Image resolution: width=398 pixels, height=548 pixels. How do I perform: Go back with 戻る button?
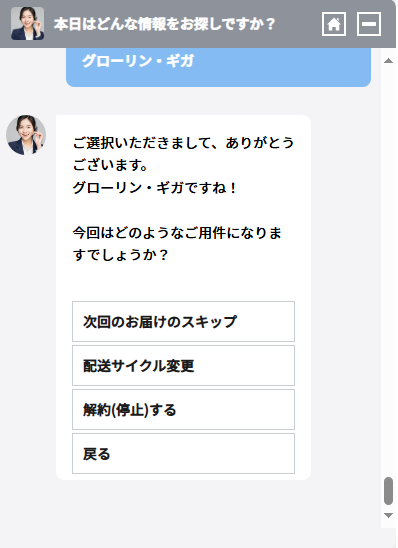click(x=183, y=454)
